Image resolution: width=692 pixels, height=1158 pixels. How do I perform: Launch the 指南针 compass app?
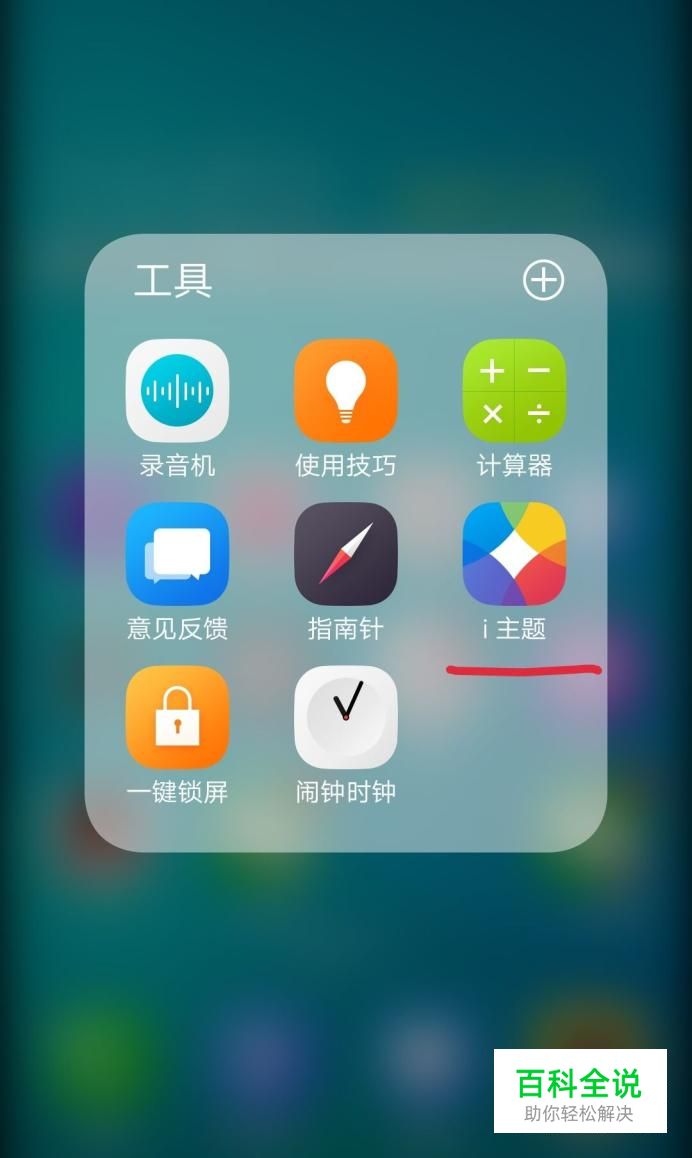[x=345, y=554]
